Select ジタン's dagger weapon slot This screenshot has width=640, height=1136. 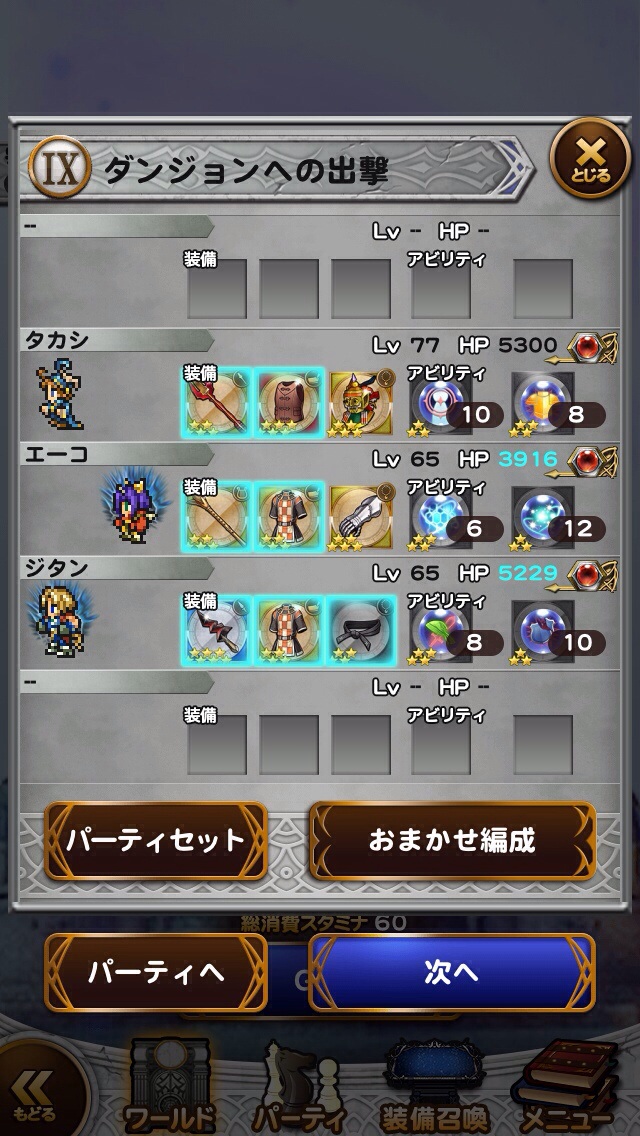[x=217, y=631]
